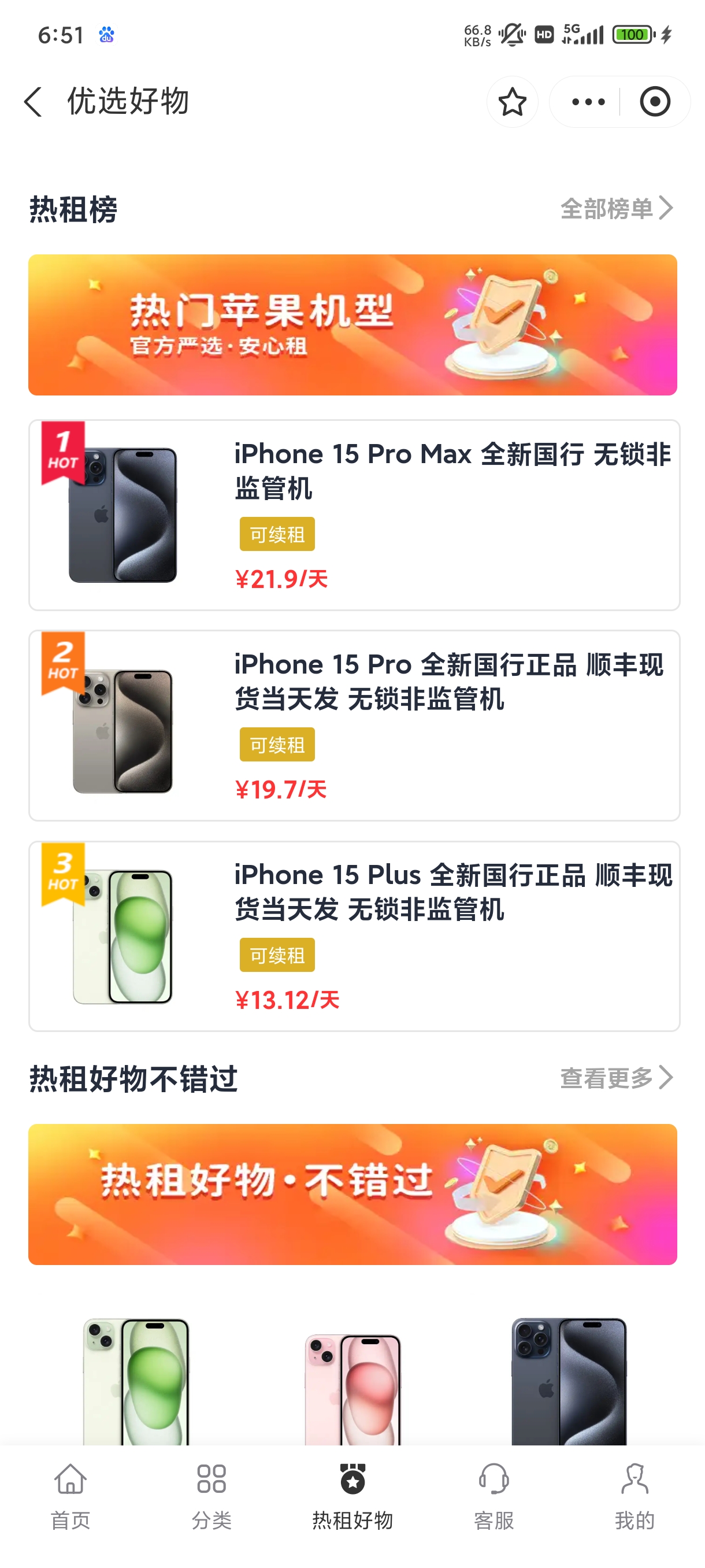Go back using the top-left arrow
The height and width of the screenshot is (1568, 705).
point(34,102)
